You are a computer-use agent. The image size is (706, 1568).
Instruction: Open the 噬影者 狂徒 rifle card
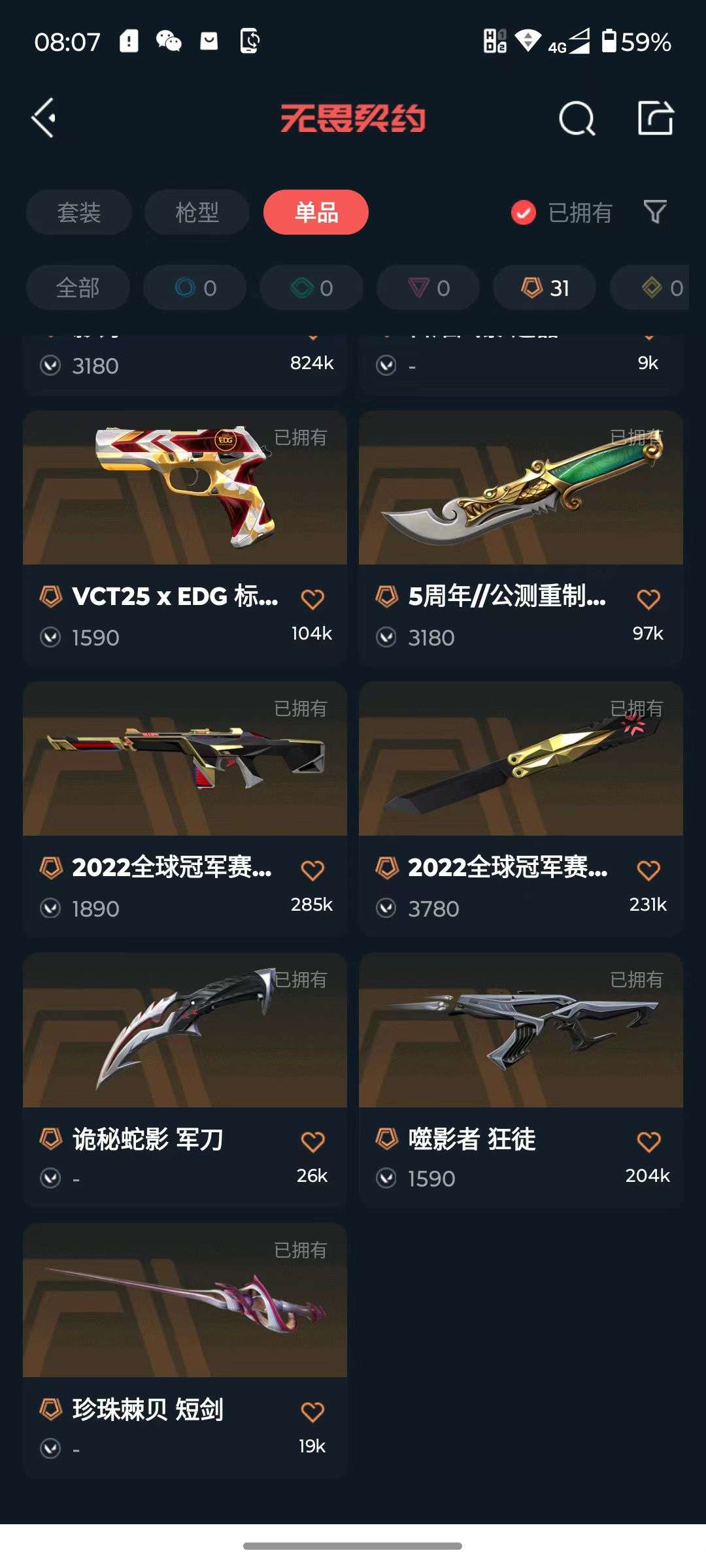click(x=521, y=1039)
